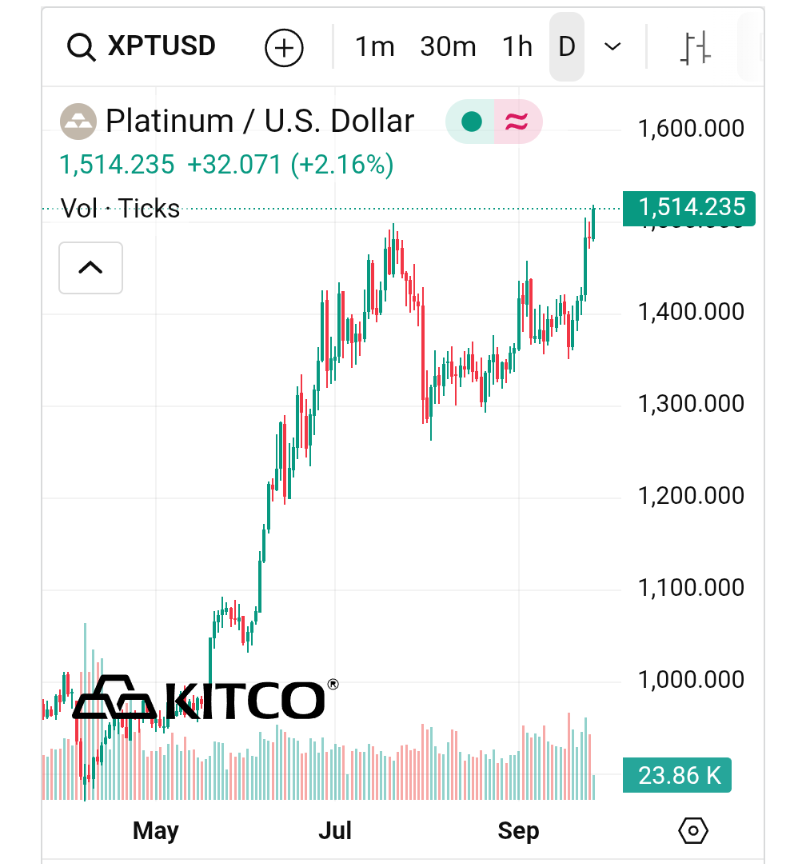Switch to the 1m timeframe
This screenshot has width=806, height=864.
(x=375, y=47)
